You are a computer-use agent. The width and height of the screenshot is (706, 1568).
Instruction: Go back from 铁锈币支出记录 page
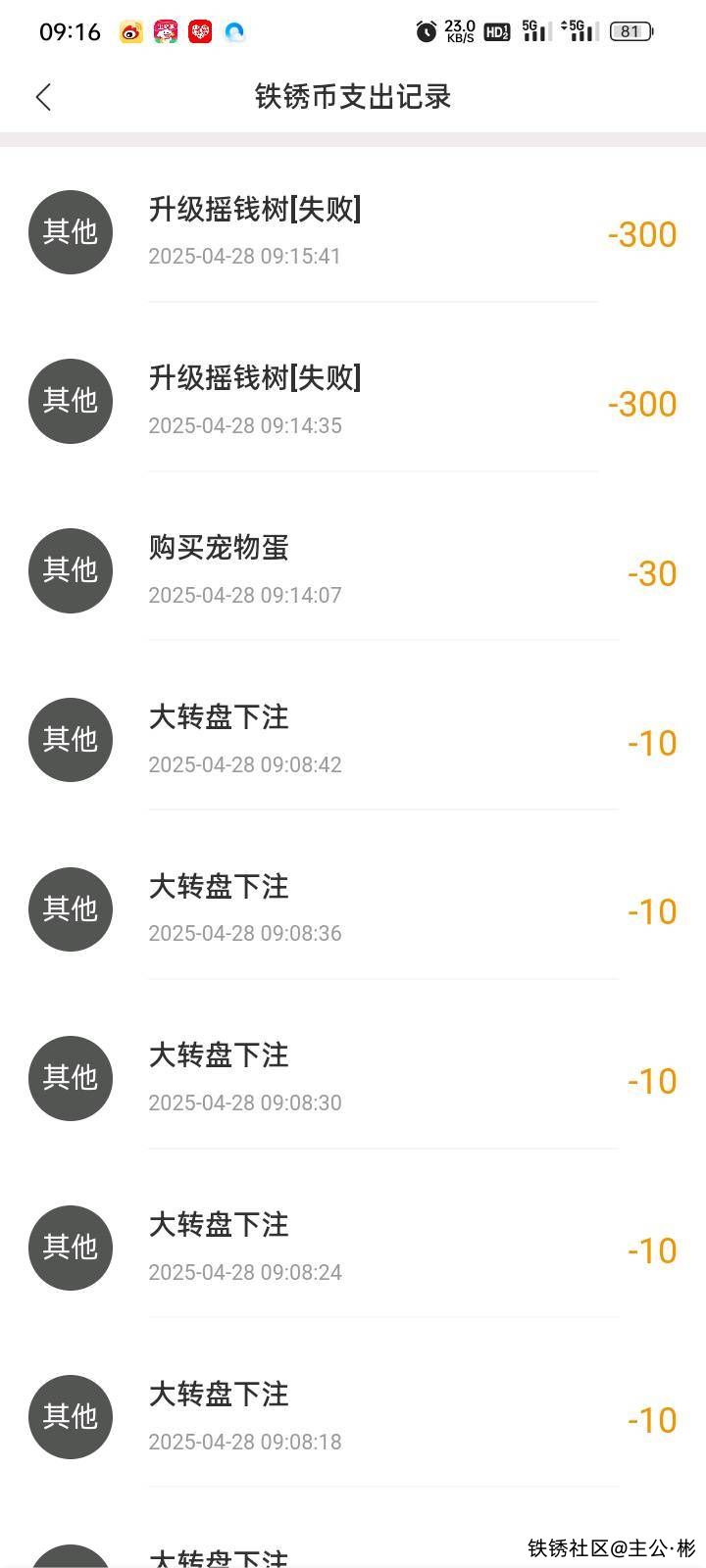tap(43, 97)
